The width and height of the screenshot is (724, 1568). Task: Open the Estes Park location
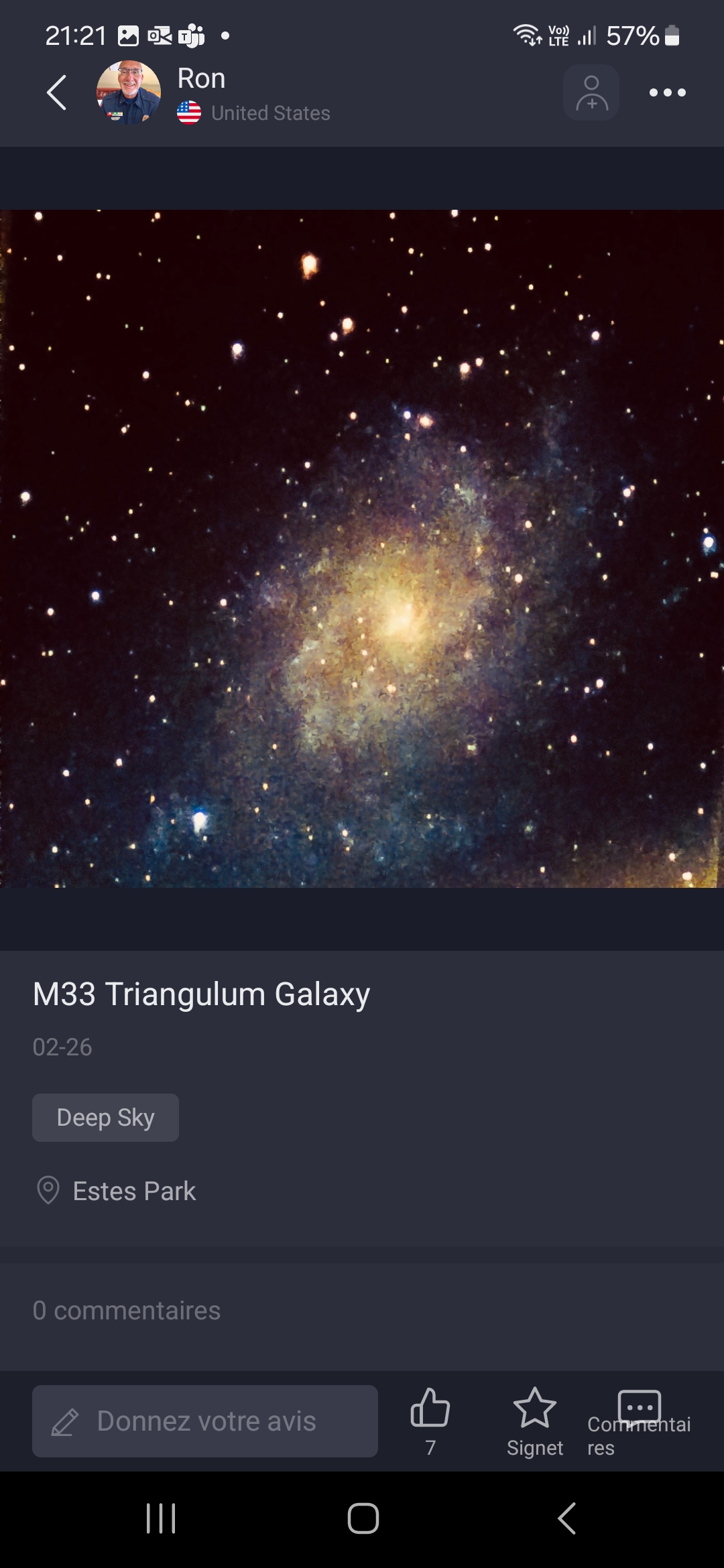pyautogui.click(x=133, y=1191)
